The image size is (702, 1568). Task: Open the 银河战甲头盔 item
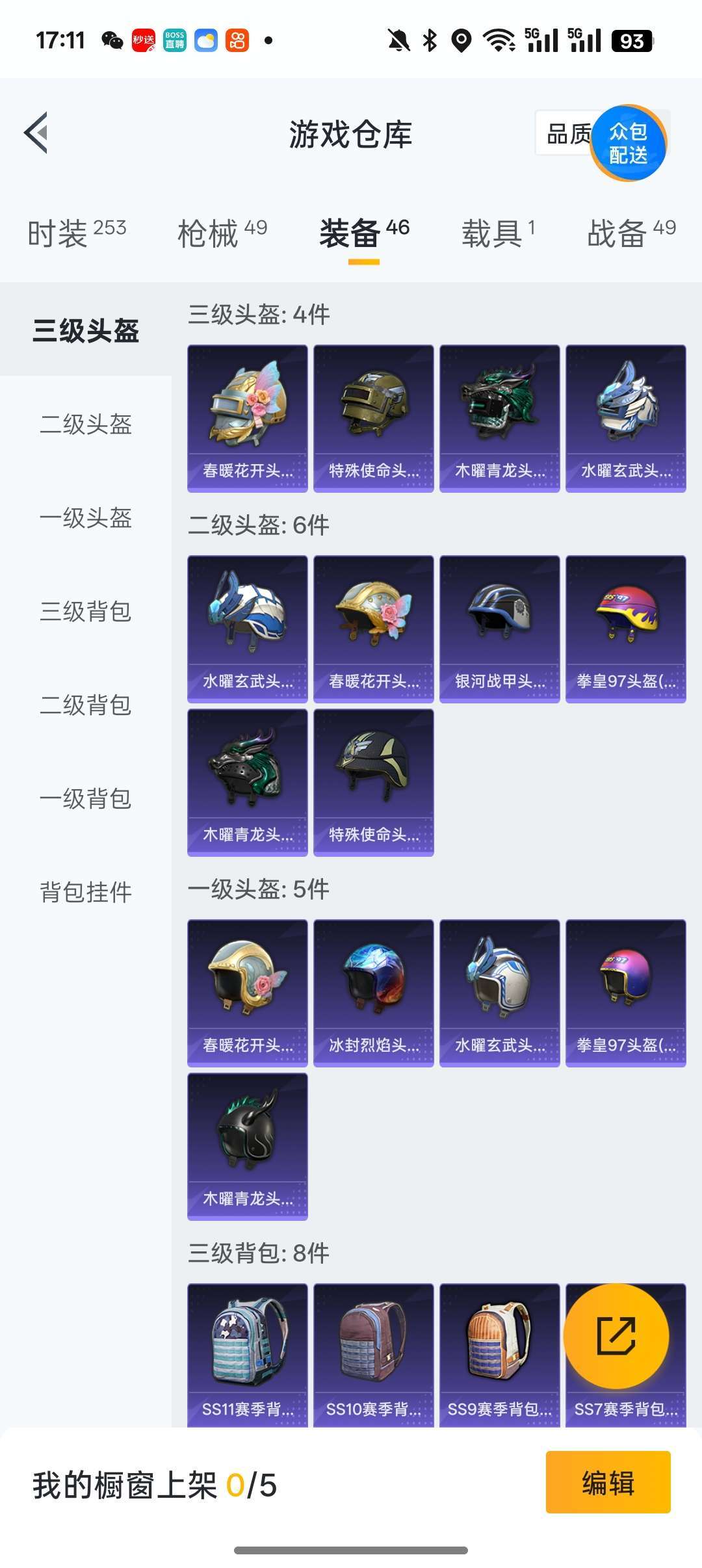(499, 629)
